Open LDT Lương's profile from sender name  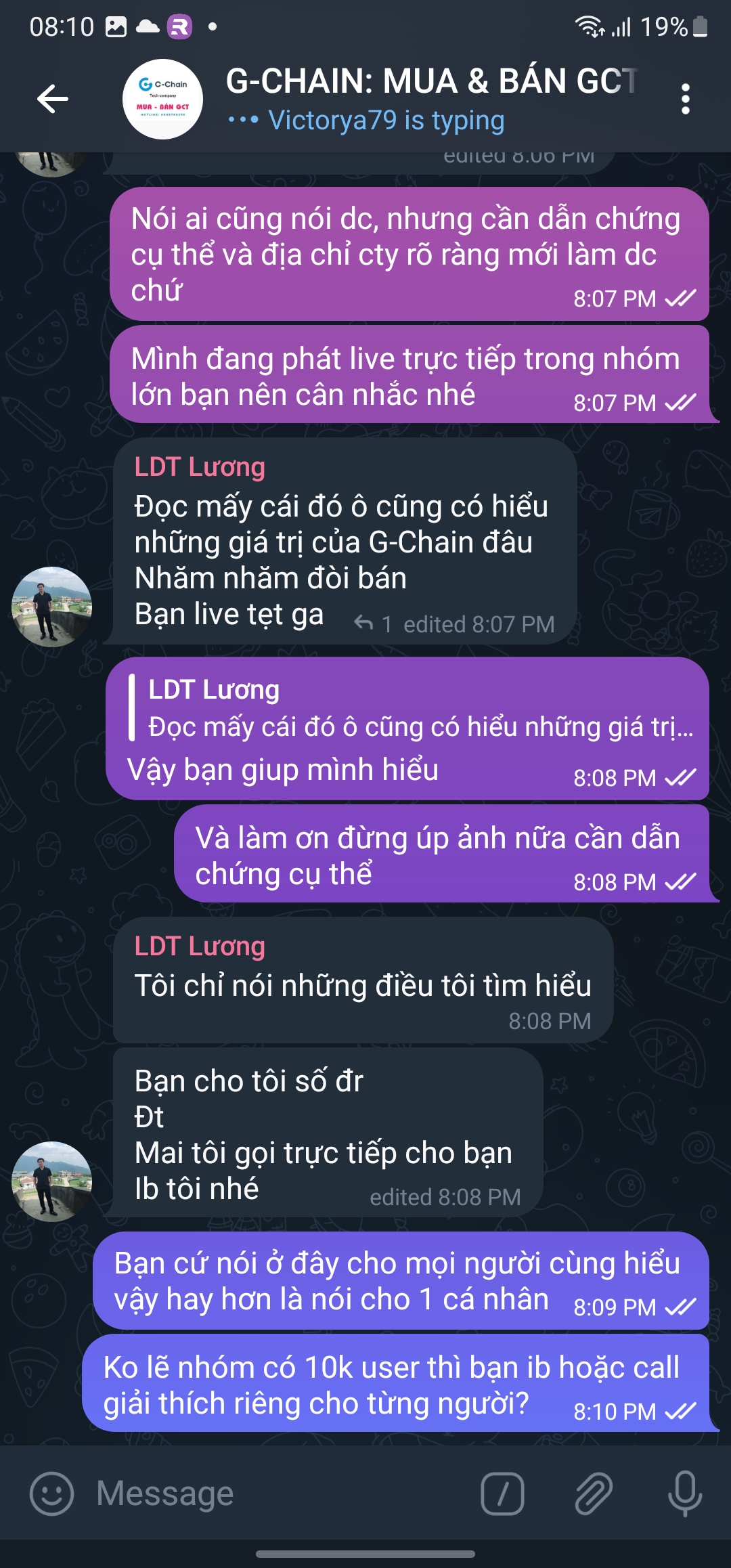pos(200,467)
